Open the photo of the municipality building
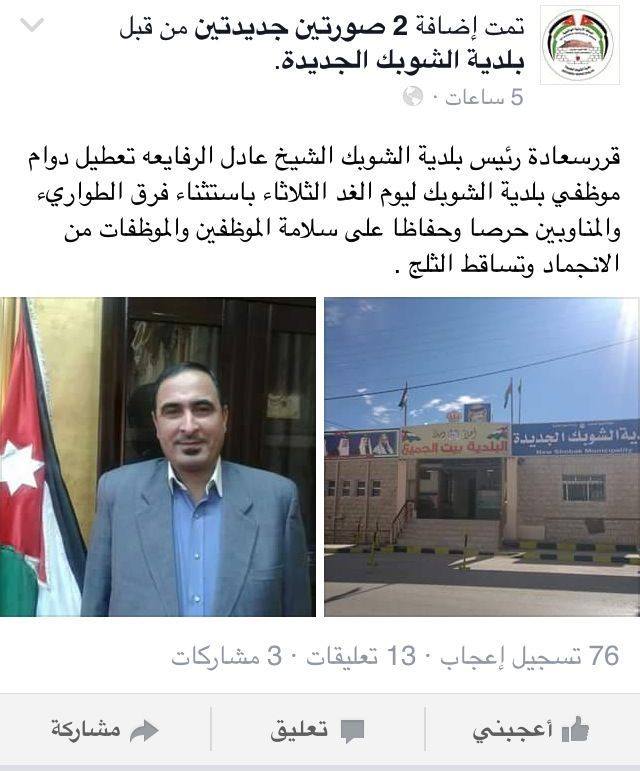The image size is (640, 771). click(482, 456)
